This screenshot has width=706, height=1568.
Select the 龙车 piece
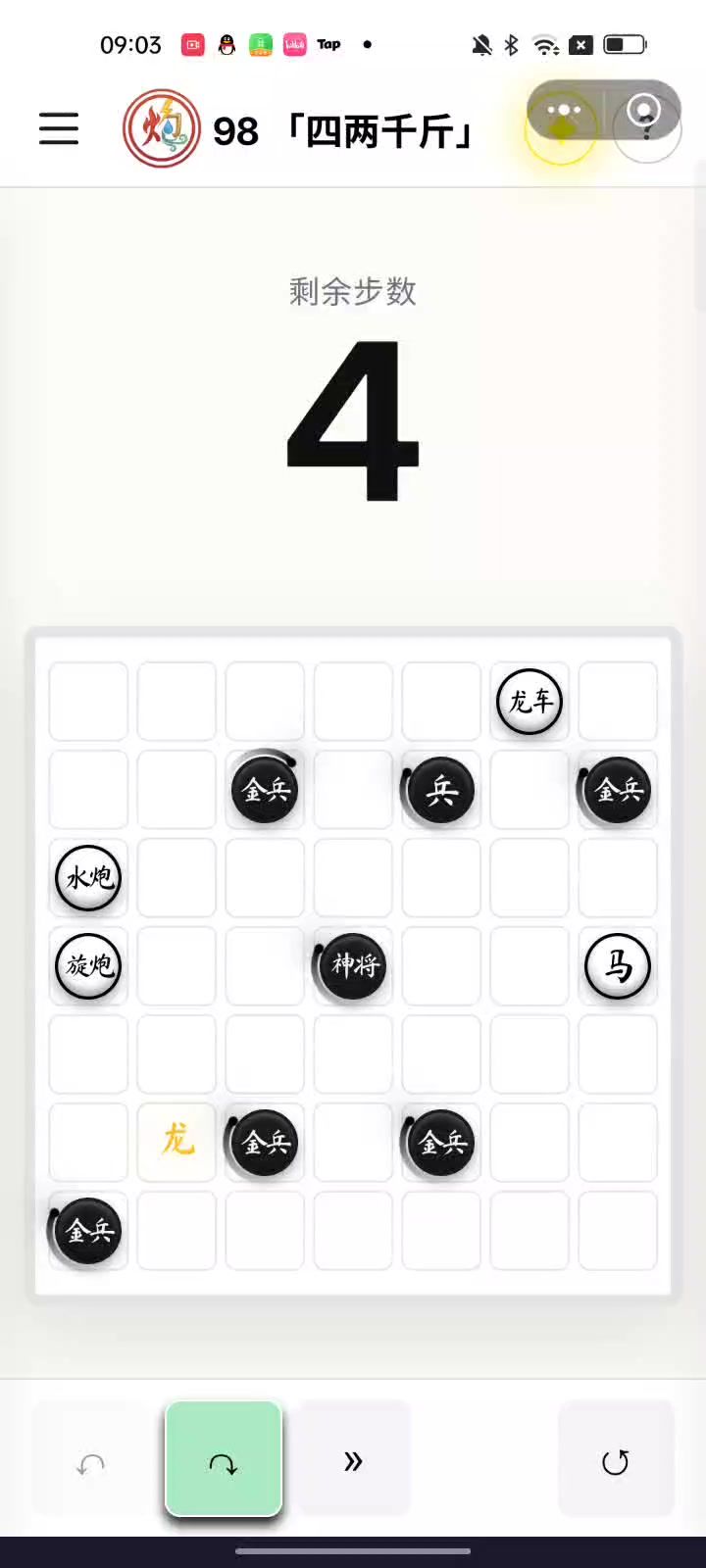pos(529,701)
